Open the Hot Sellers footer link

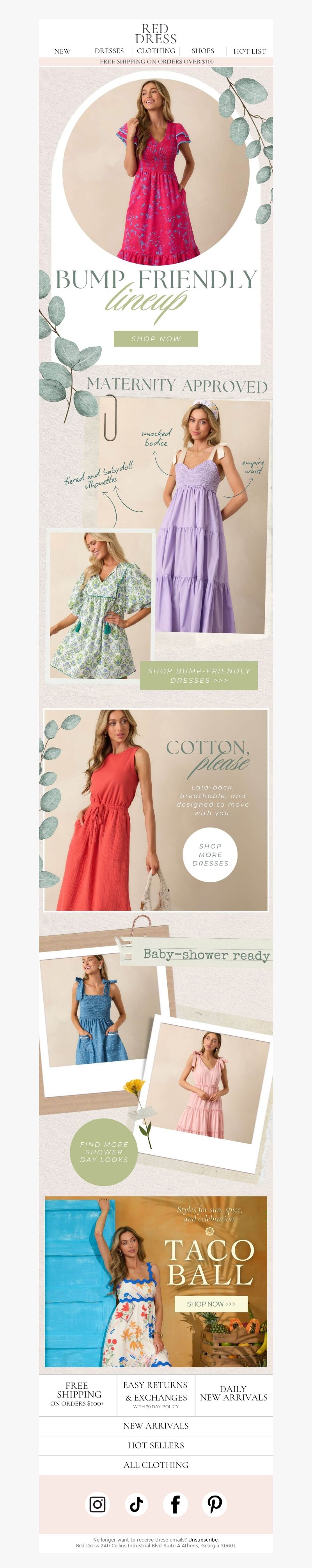coord(156,1445)
